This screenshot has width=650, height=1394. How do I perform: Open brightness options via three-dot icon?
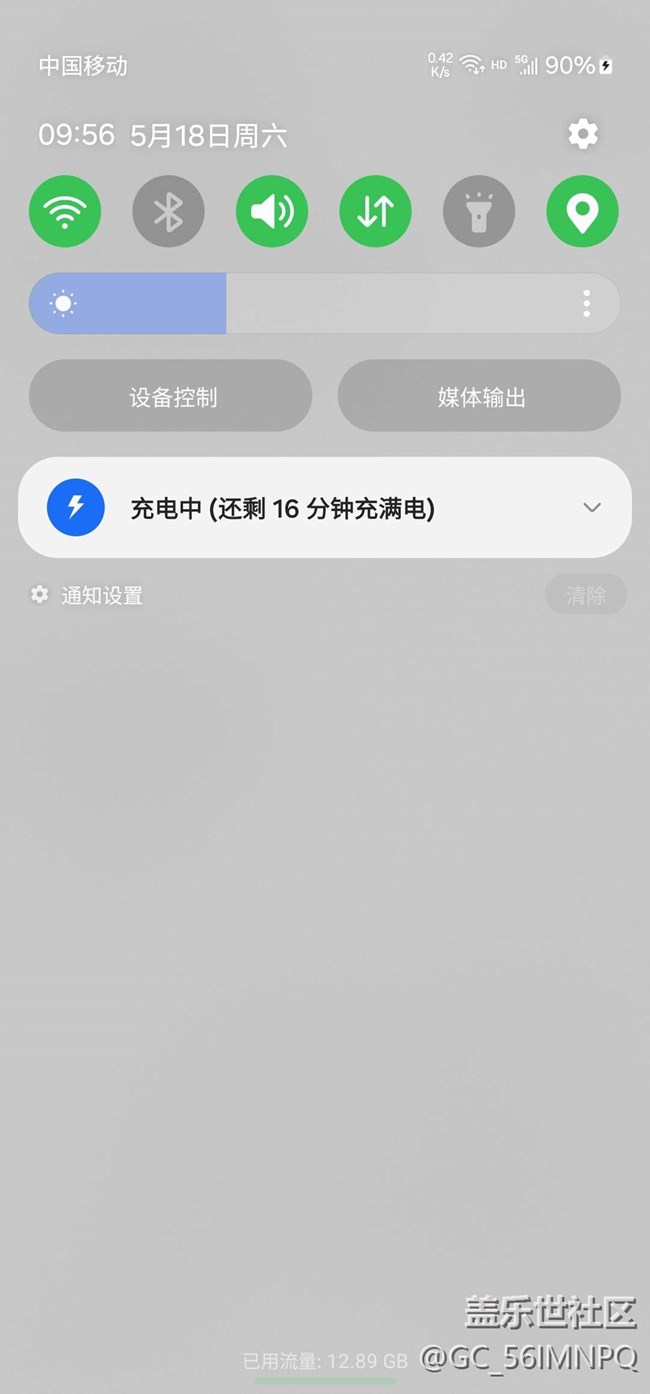pyautogui.click(x=586, y=303)
